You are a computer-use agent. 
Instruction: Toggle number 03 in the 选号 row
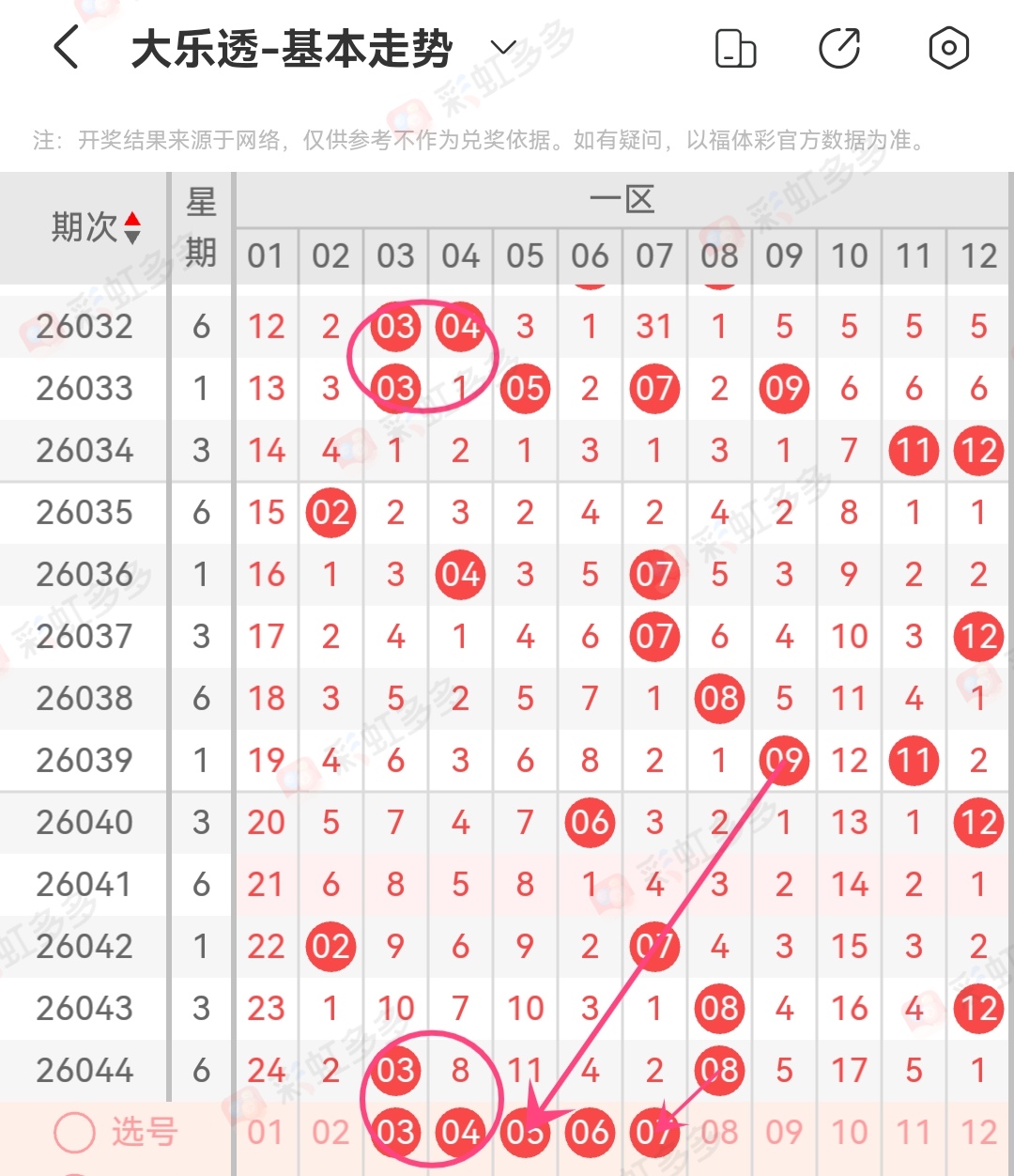click(x=395, y=1133)
